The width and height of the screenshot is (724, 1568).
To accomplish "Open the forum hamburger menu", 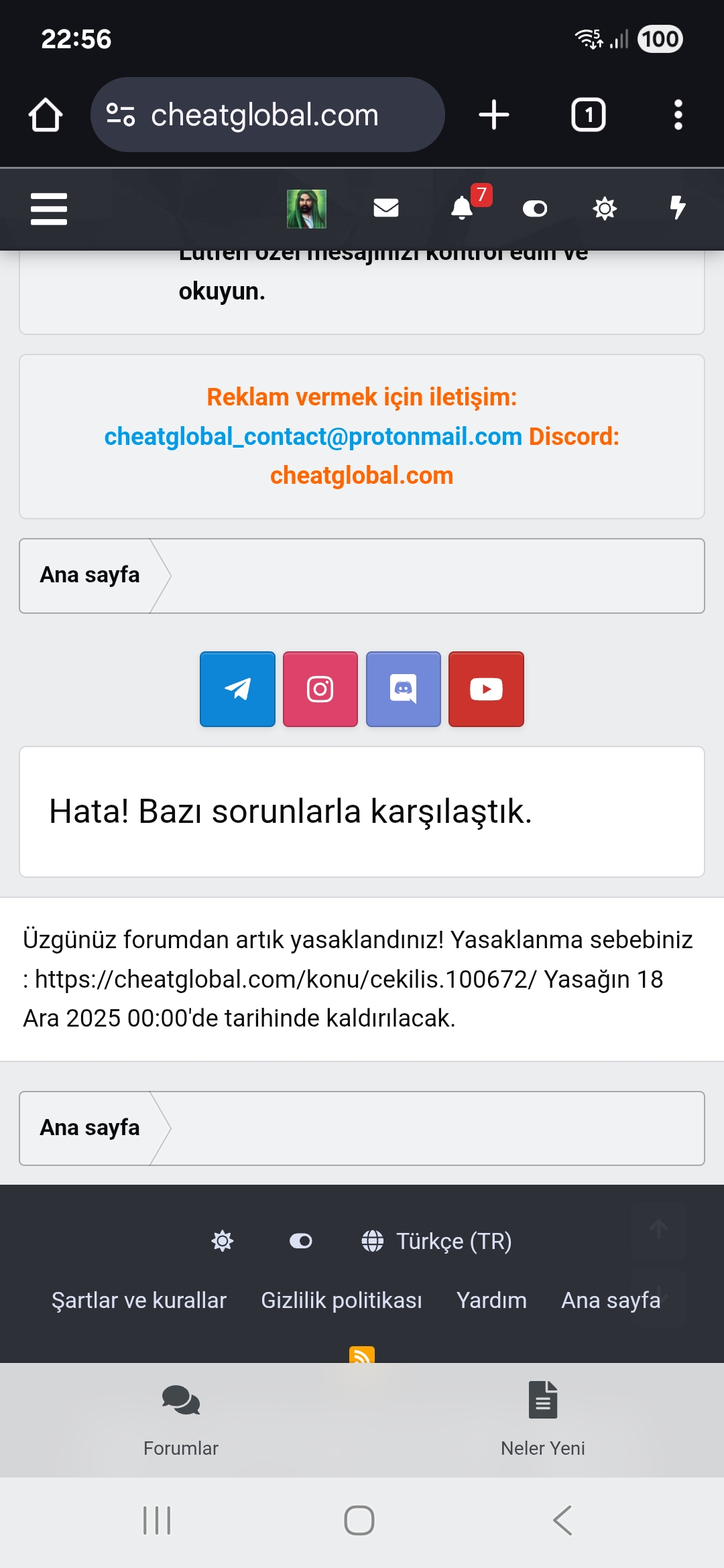I will pyautogui.click(x=49, y=209).
